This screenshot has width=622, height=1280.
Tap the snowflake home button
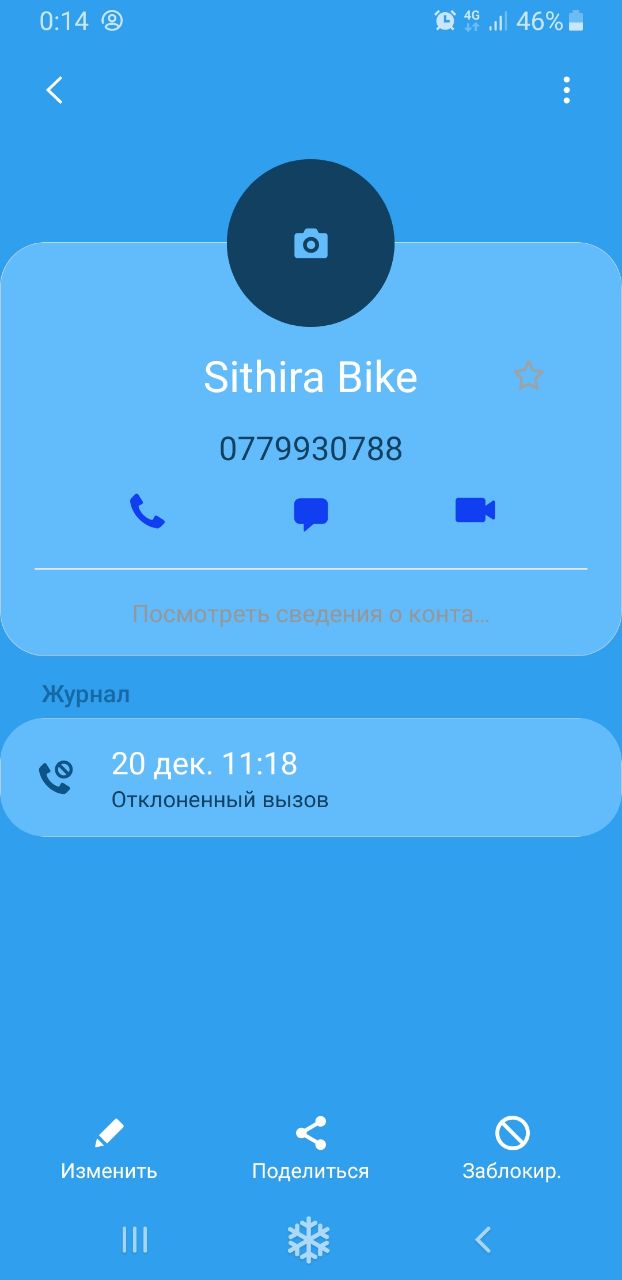coord(309,1240)
